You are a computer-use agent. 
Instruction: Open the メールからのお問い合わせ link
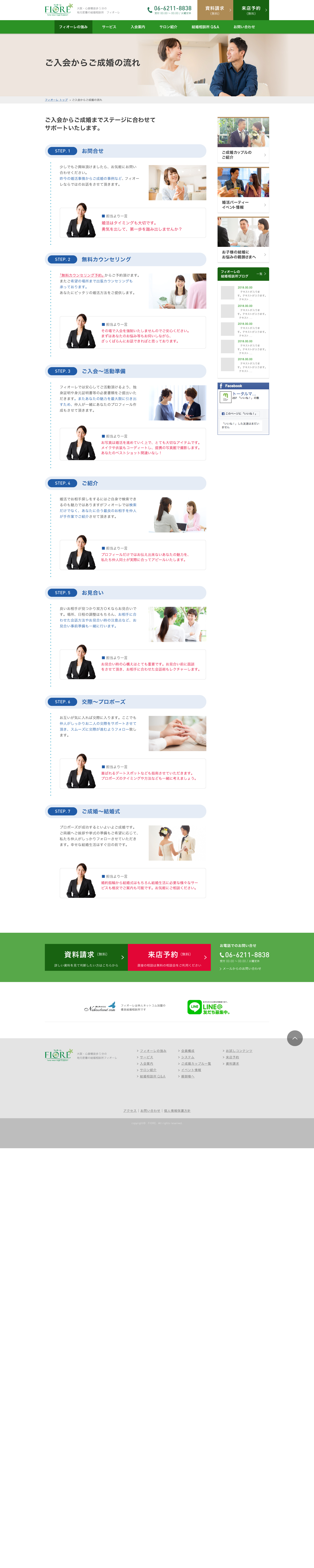coord(242,968)
